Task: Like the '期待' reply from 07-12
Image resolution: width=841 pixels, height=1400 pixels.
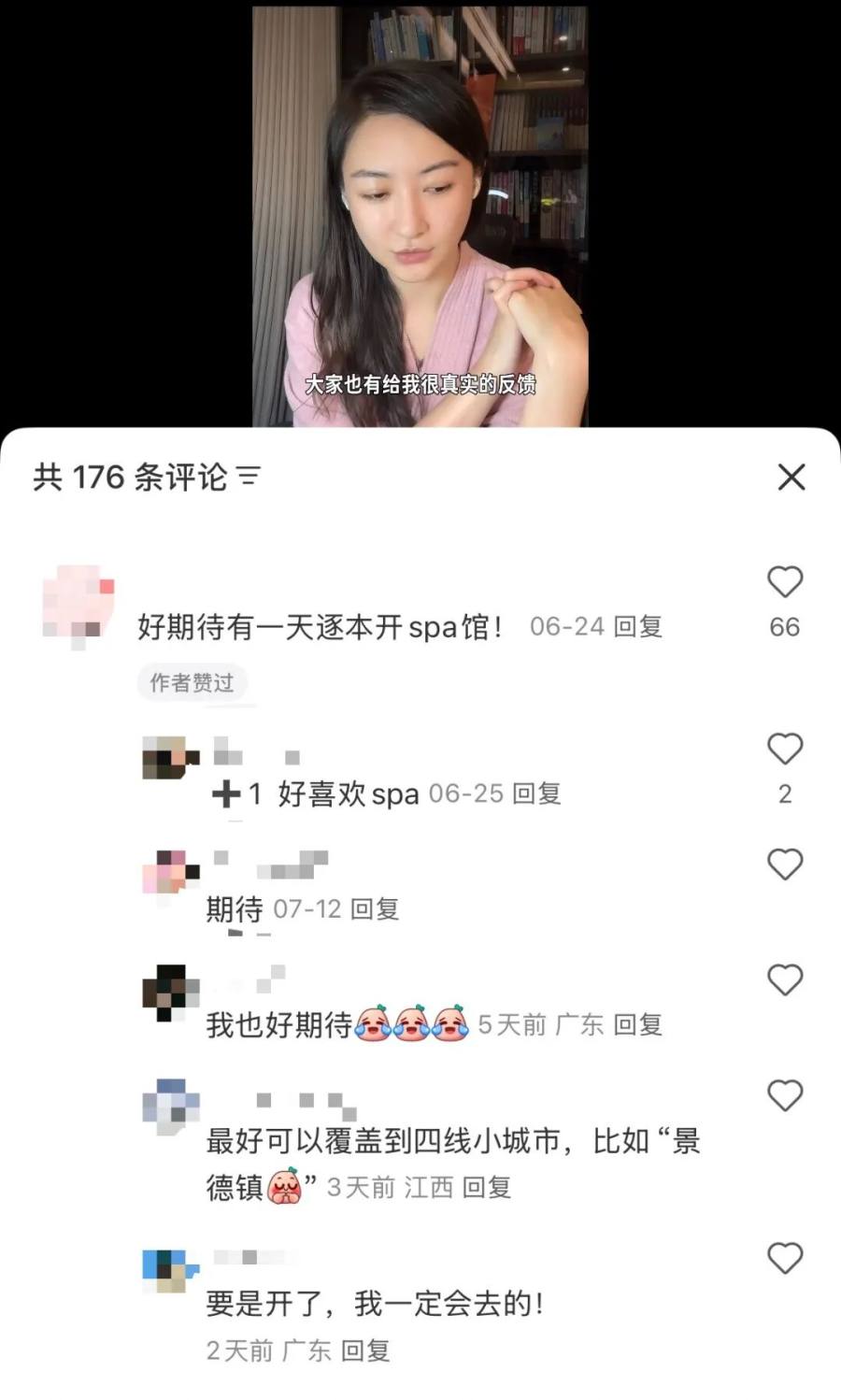Action: 784,864
